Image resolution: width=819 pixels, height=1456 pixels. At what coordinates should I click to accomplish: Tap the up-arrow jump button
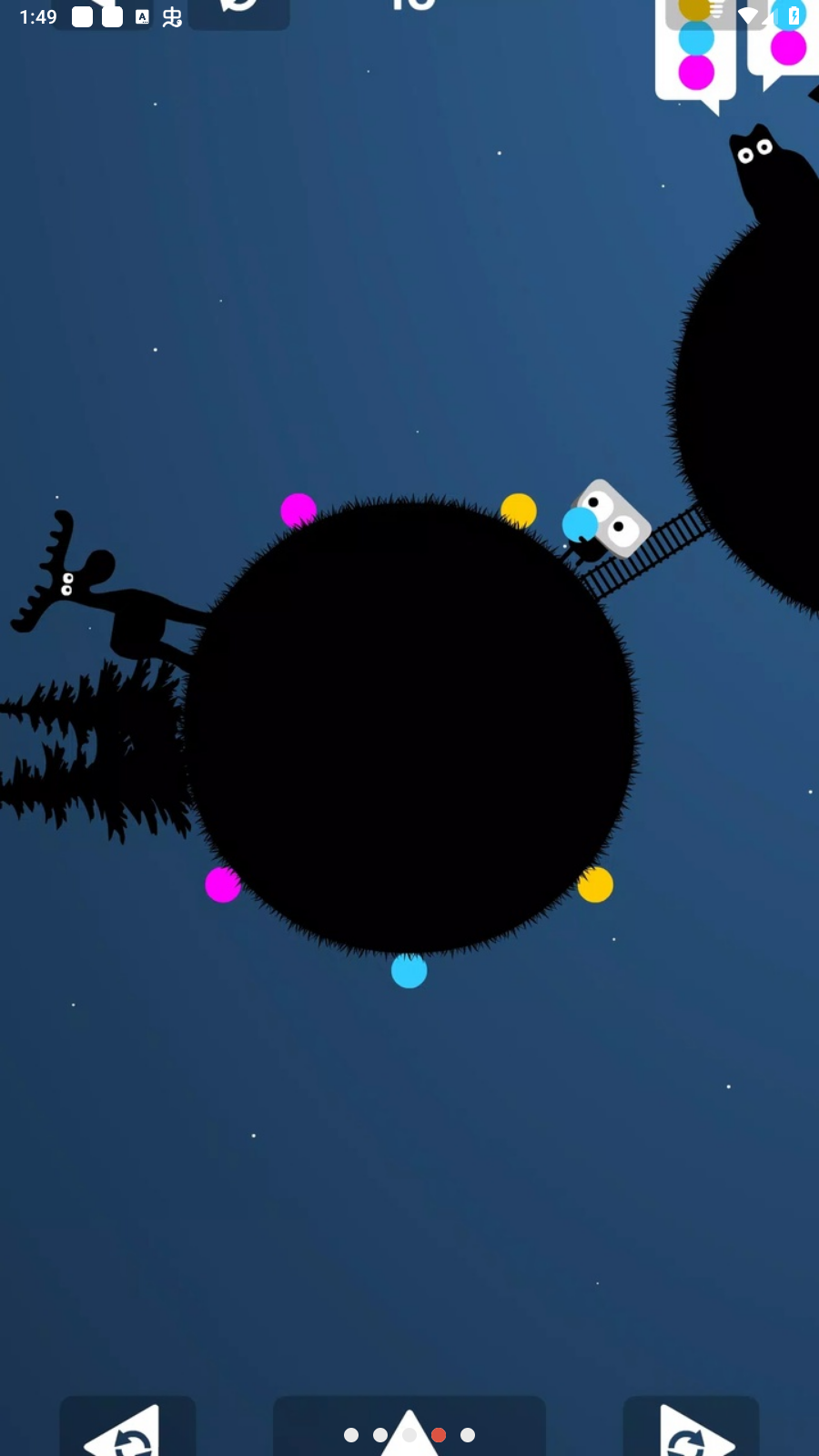[x=409, y=1432]
